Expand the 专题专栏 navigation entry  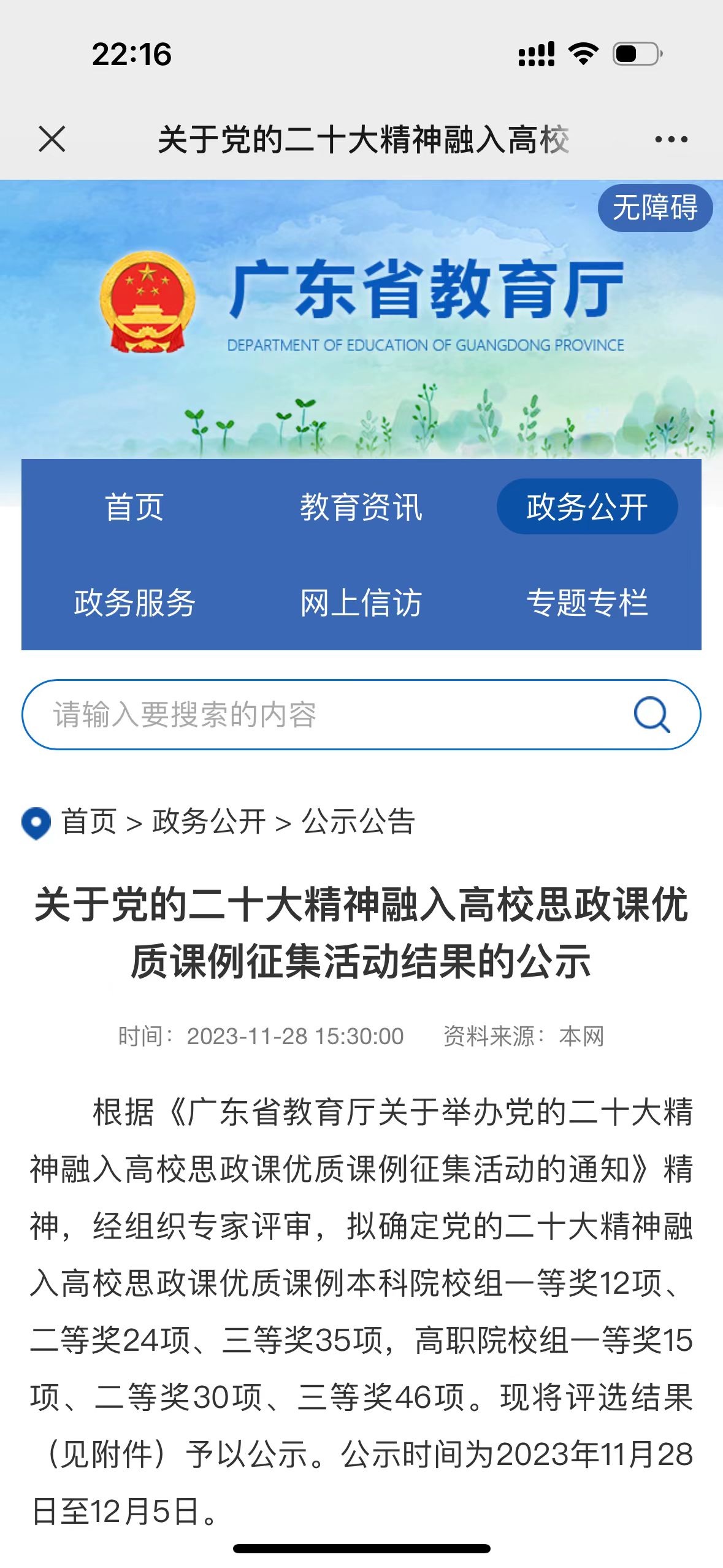point(590,604)
